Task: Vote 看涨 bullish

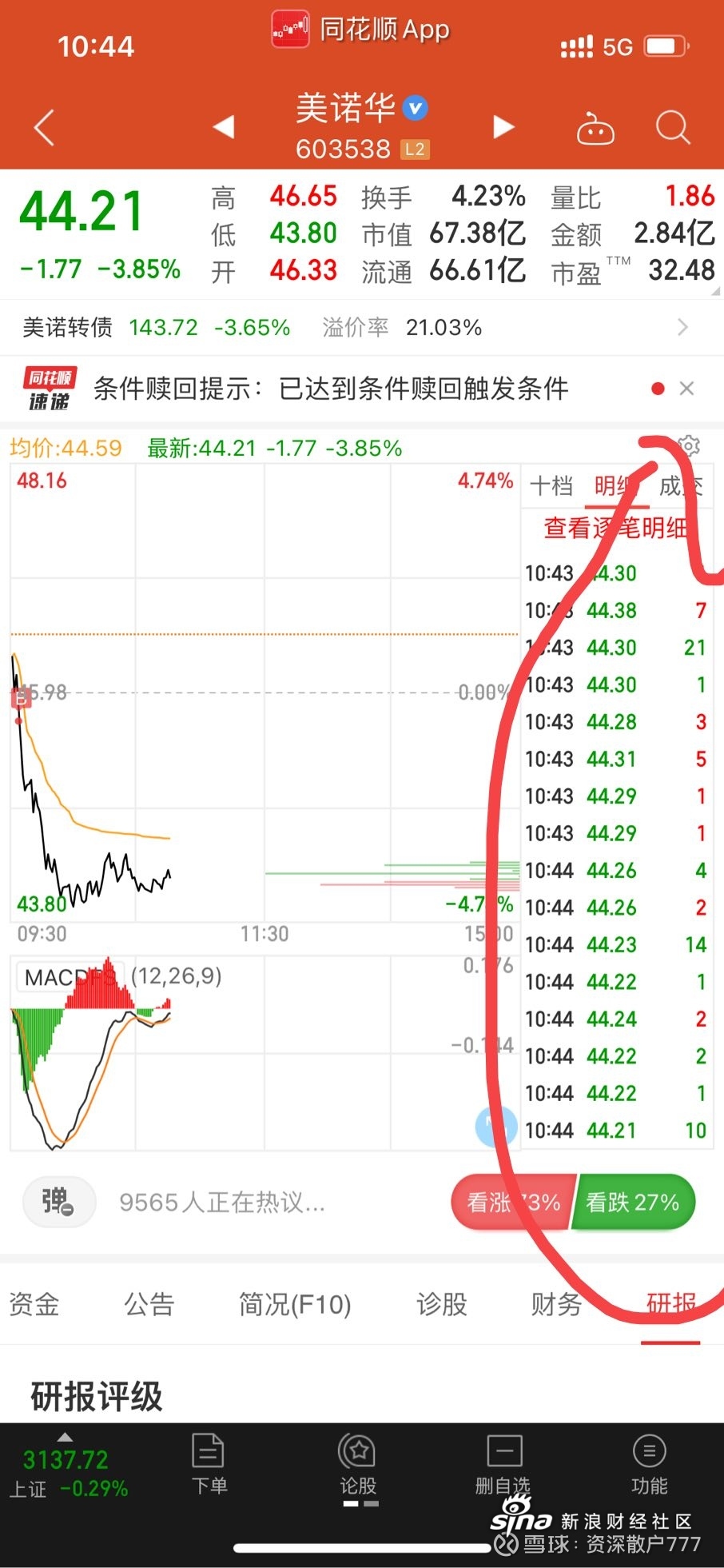Action: click(x=512, y=1202)
